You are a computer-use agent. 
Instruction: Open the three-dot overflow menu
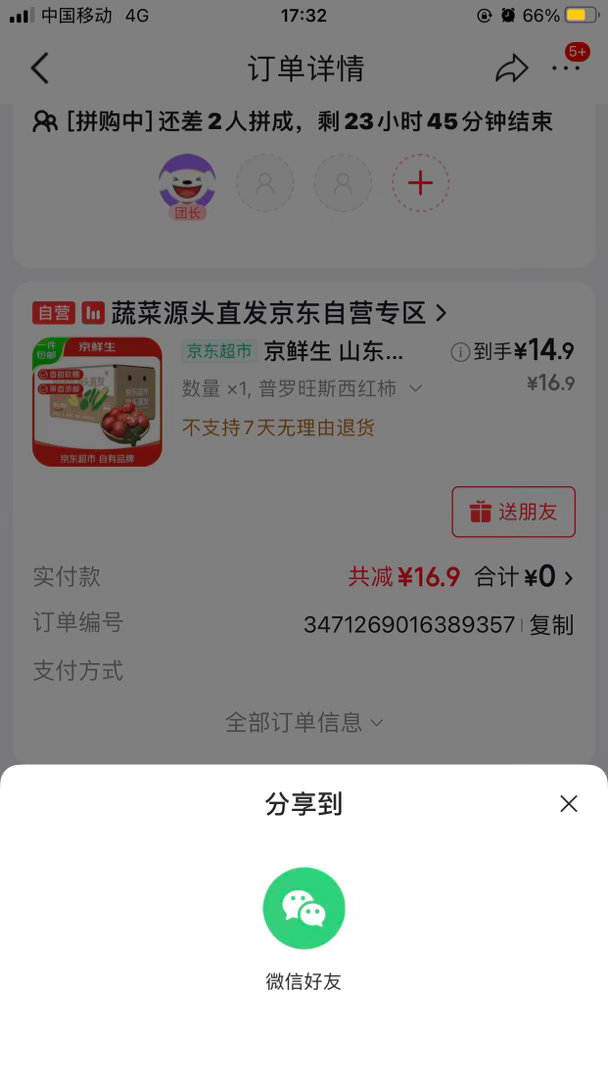[565, 68]
